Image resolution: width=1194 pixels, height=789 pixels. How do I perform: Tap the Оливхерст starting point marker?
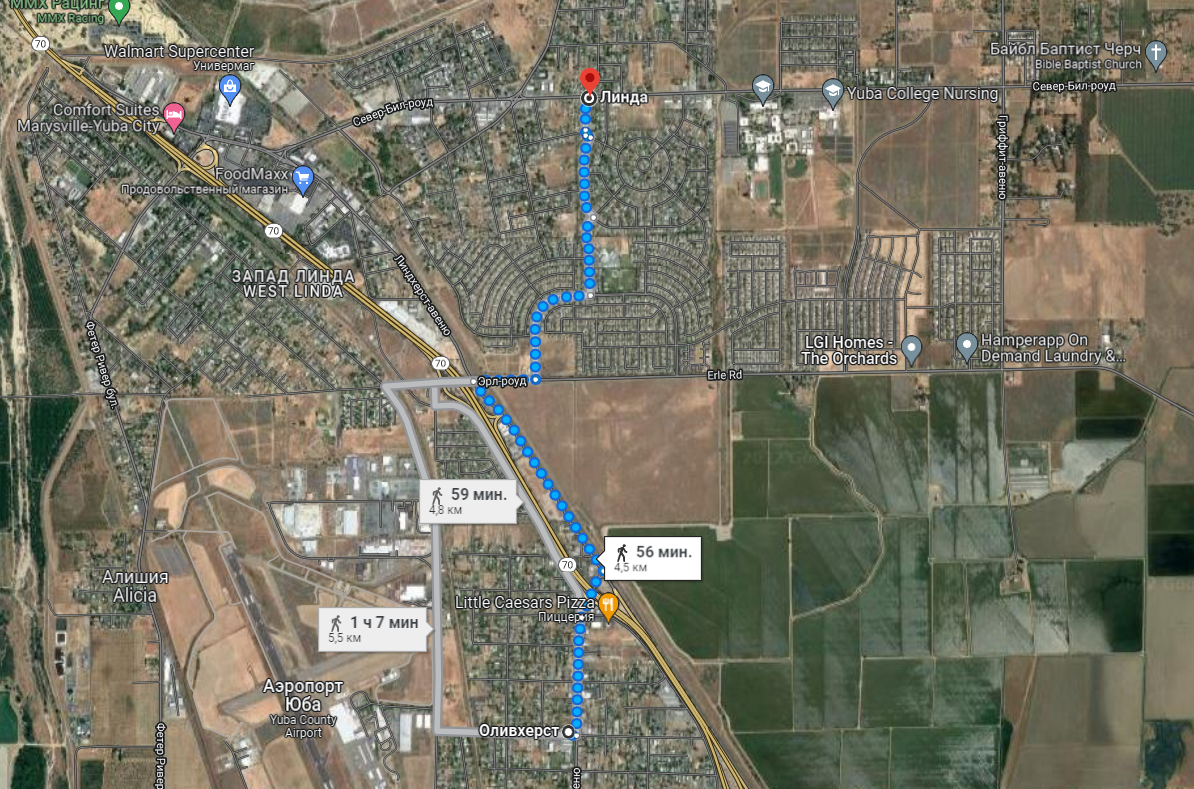pos(569,732)
